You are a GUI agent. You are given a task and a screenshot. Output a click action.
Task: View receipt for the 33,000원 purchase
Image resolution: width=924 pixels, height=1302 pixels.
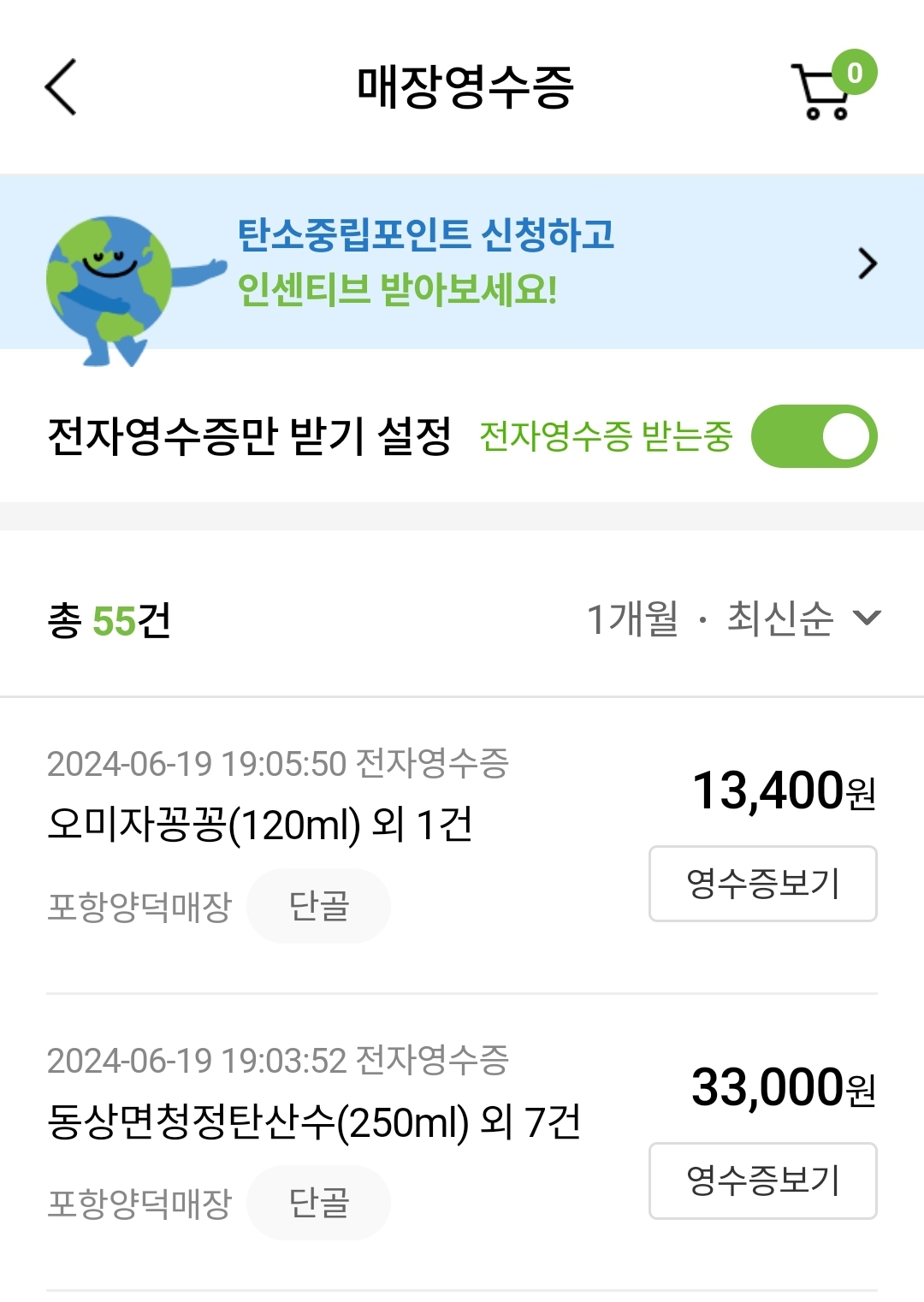762,1181
